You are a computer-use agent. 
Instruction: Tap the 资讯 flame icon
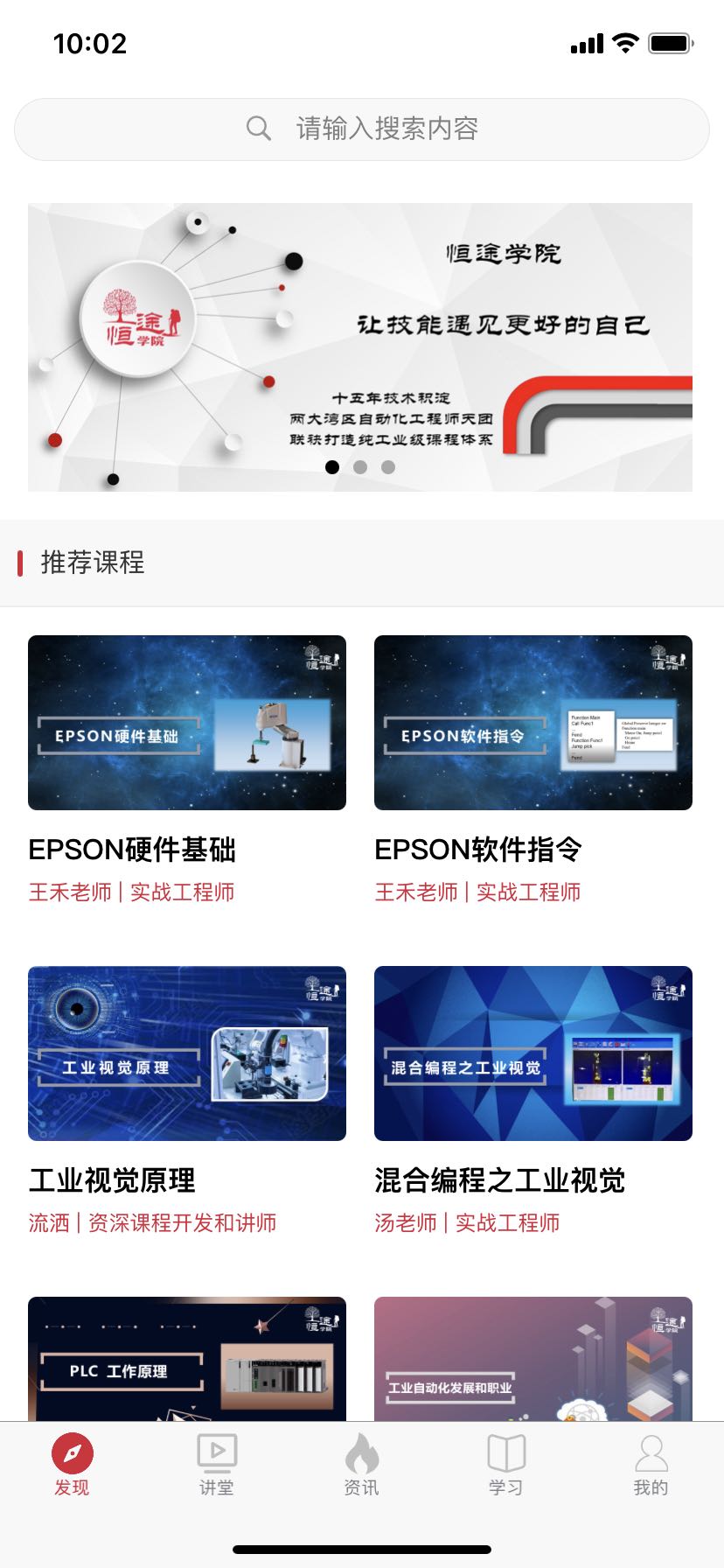(x=361, y=1452)
